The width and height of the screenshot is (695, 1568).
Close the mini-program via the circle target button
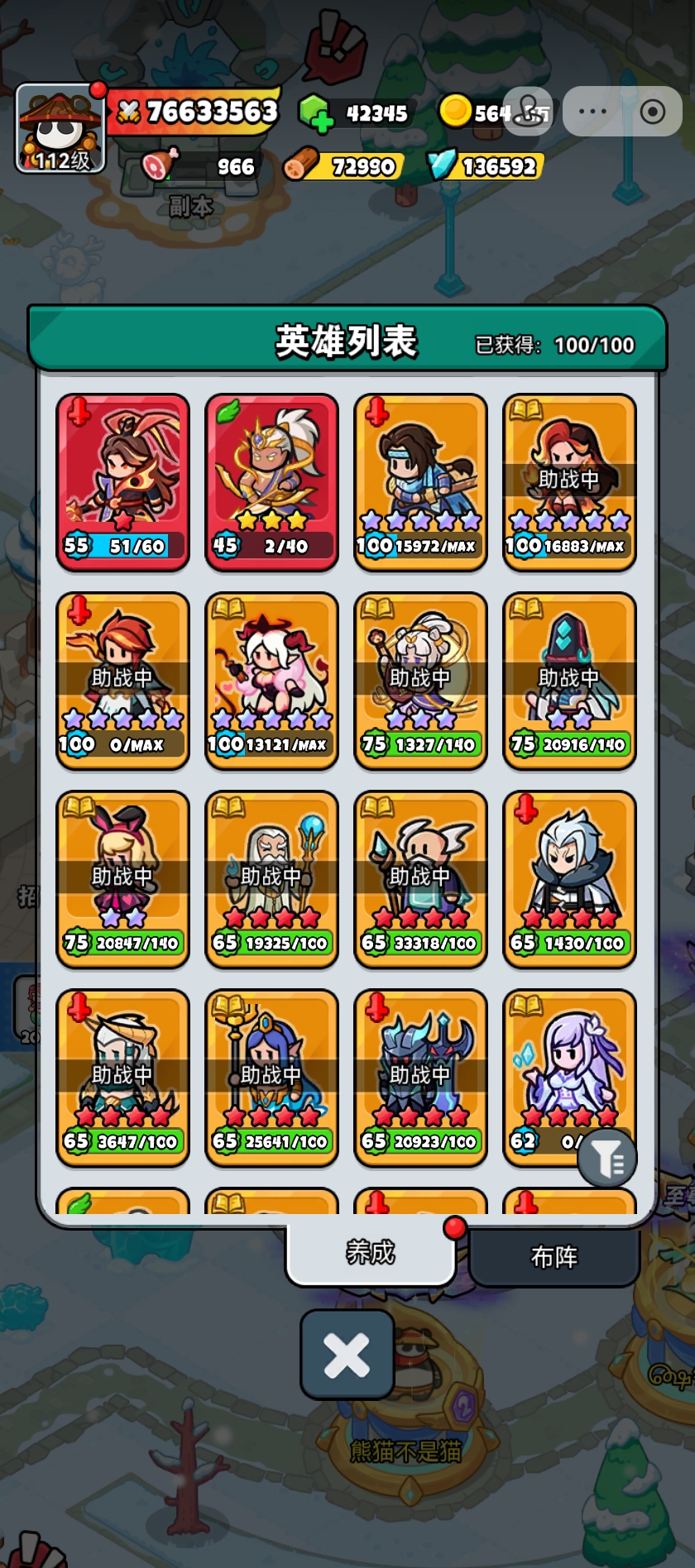[652, 112]
